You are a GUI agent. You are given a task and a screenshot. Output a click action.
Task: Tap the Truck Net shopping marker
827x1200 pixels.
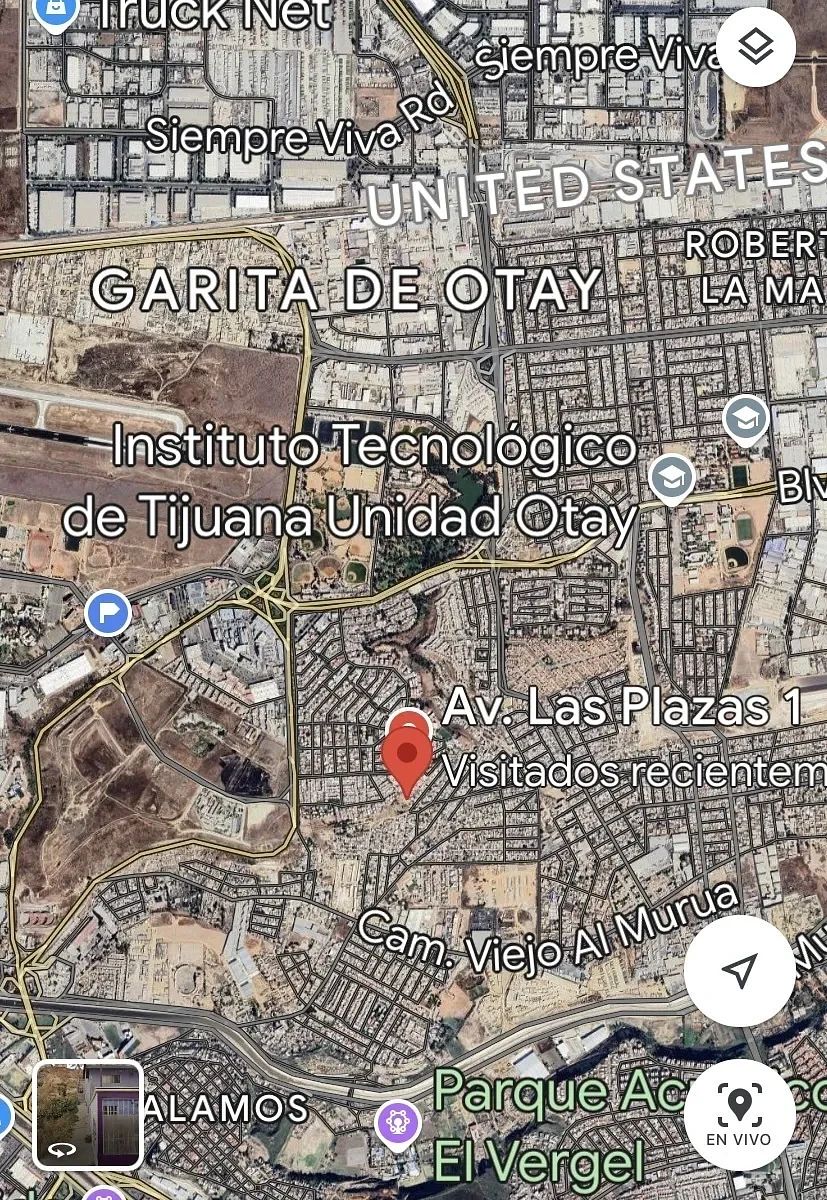56,12
